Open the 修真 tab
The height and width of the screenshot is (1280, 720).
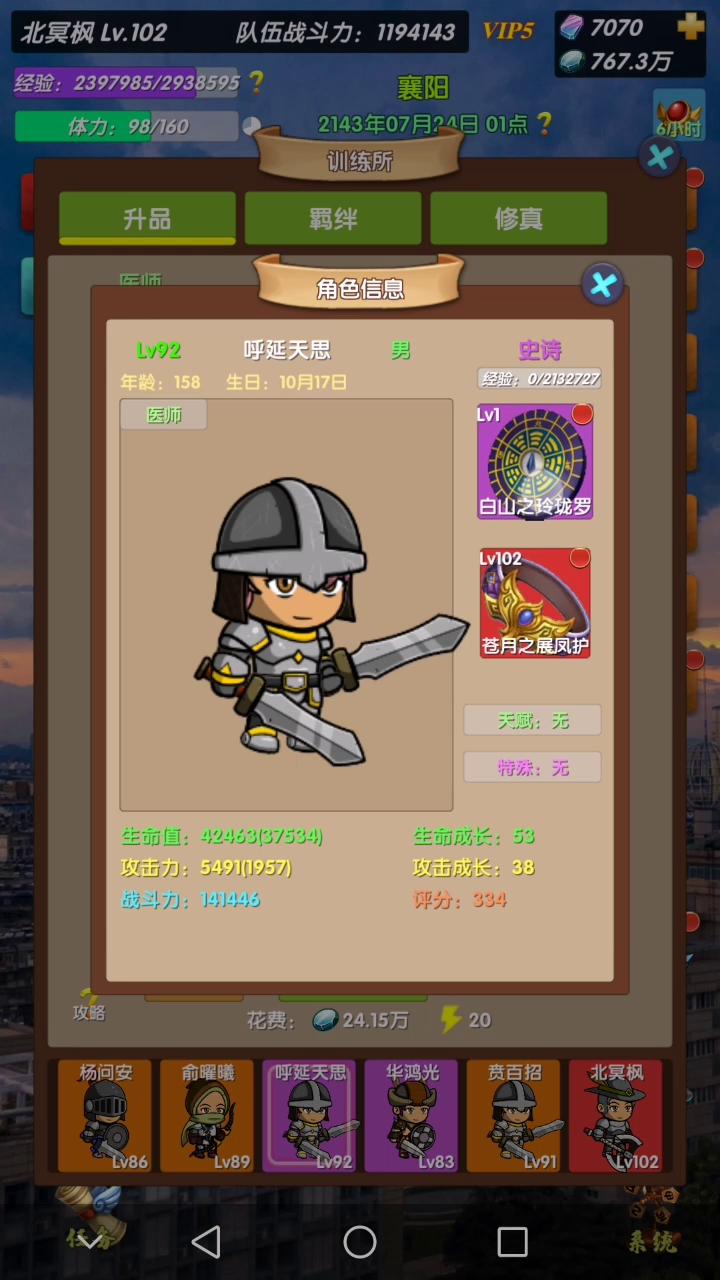click(519, 218)
